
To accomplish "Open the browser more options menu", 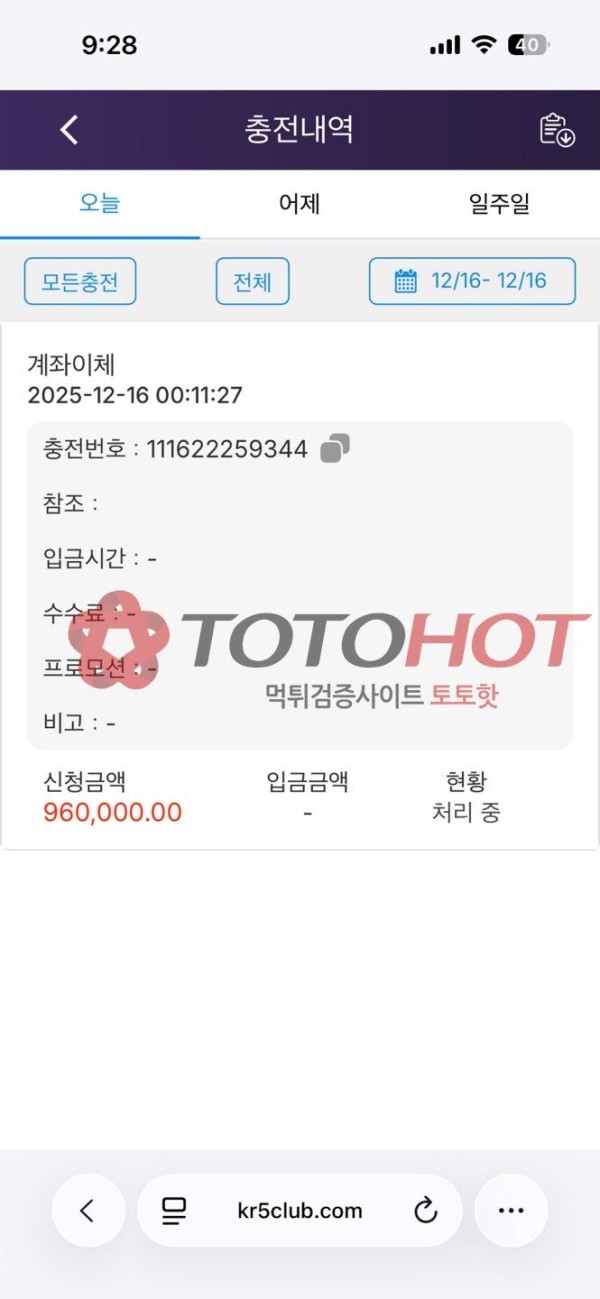I will pyautogui.click(x=511, y=1210).
